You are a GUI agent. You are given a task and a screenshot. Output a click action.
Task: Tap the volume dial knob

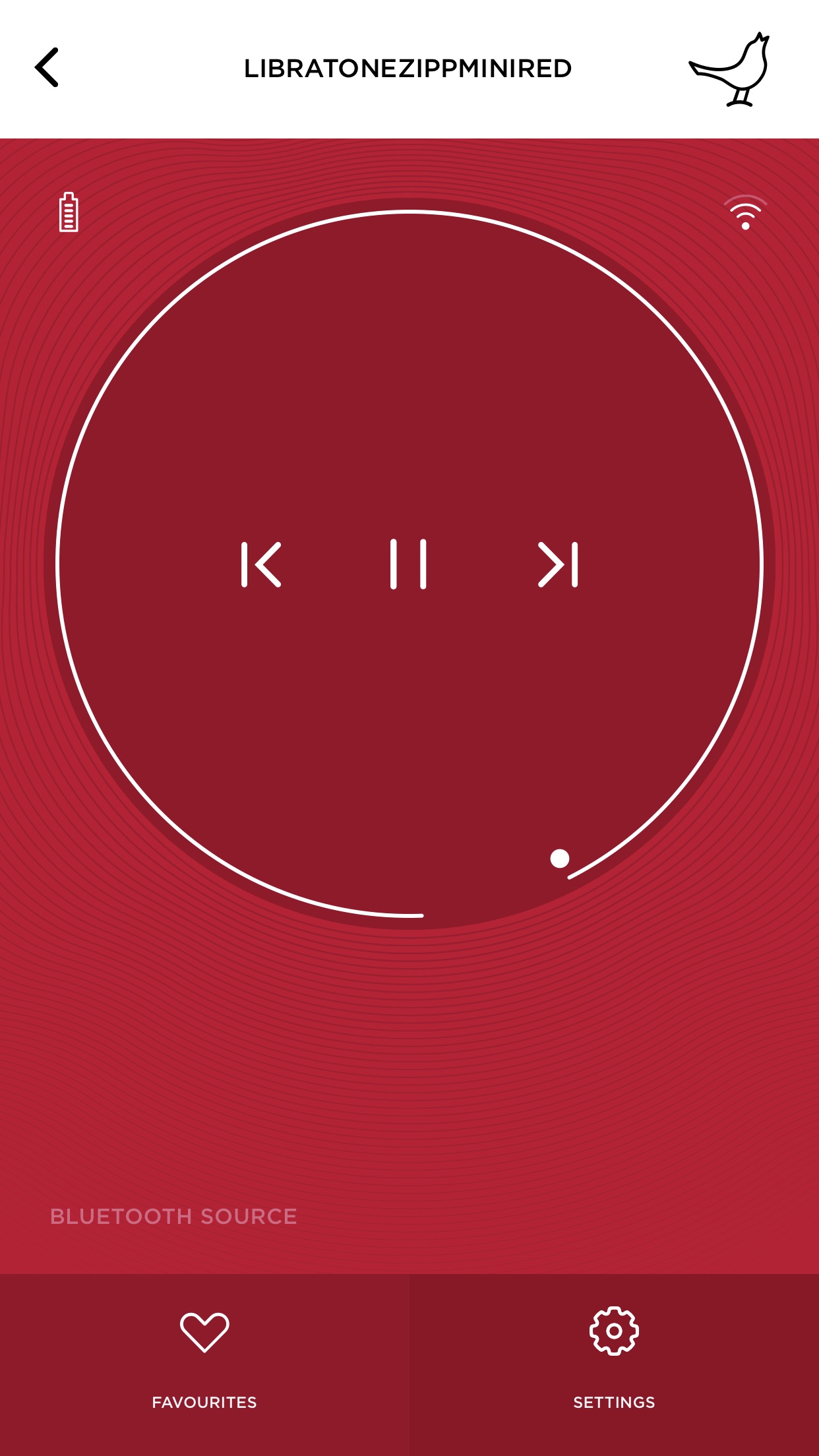point(560,859)
